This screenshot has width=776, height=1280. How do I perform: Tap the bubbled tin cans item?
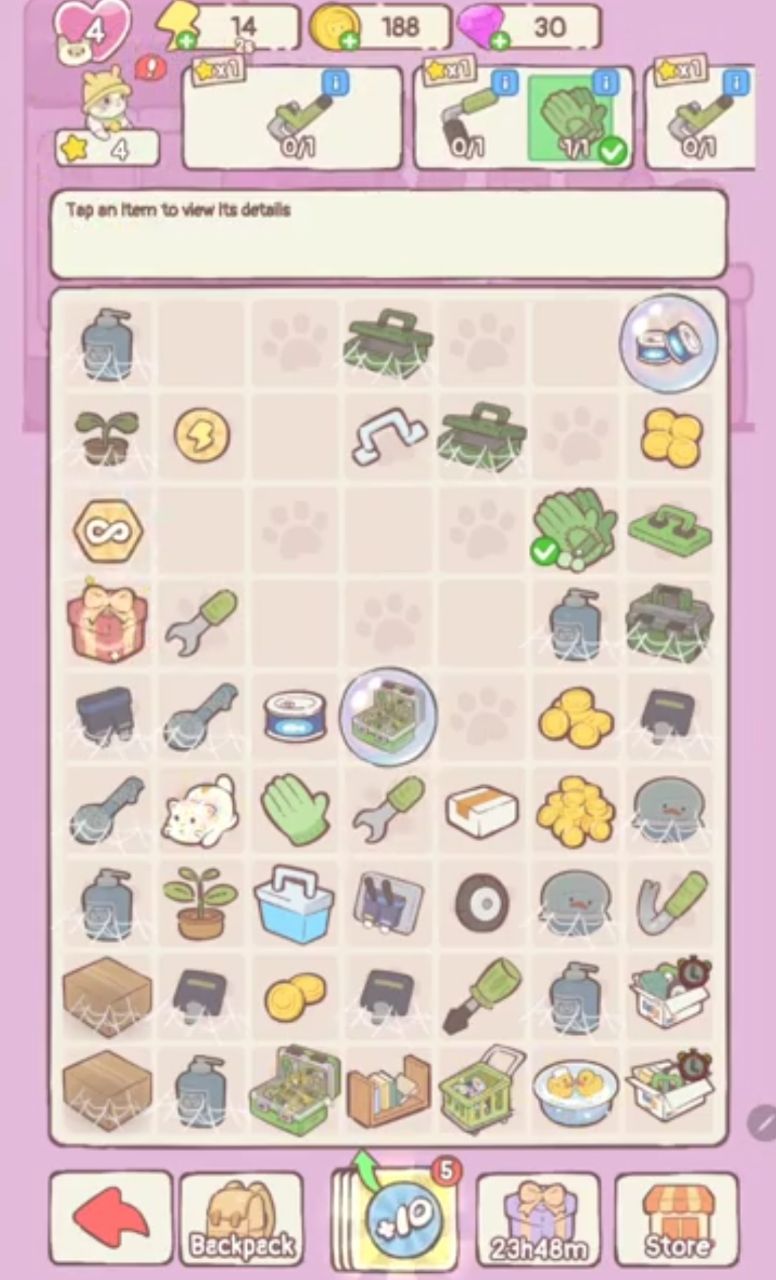[x=667, y=342]
